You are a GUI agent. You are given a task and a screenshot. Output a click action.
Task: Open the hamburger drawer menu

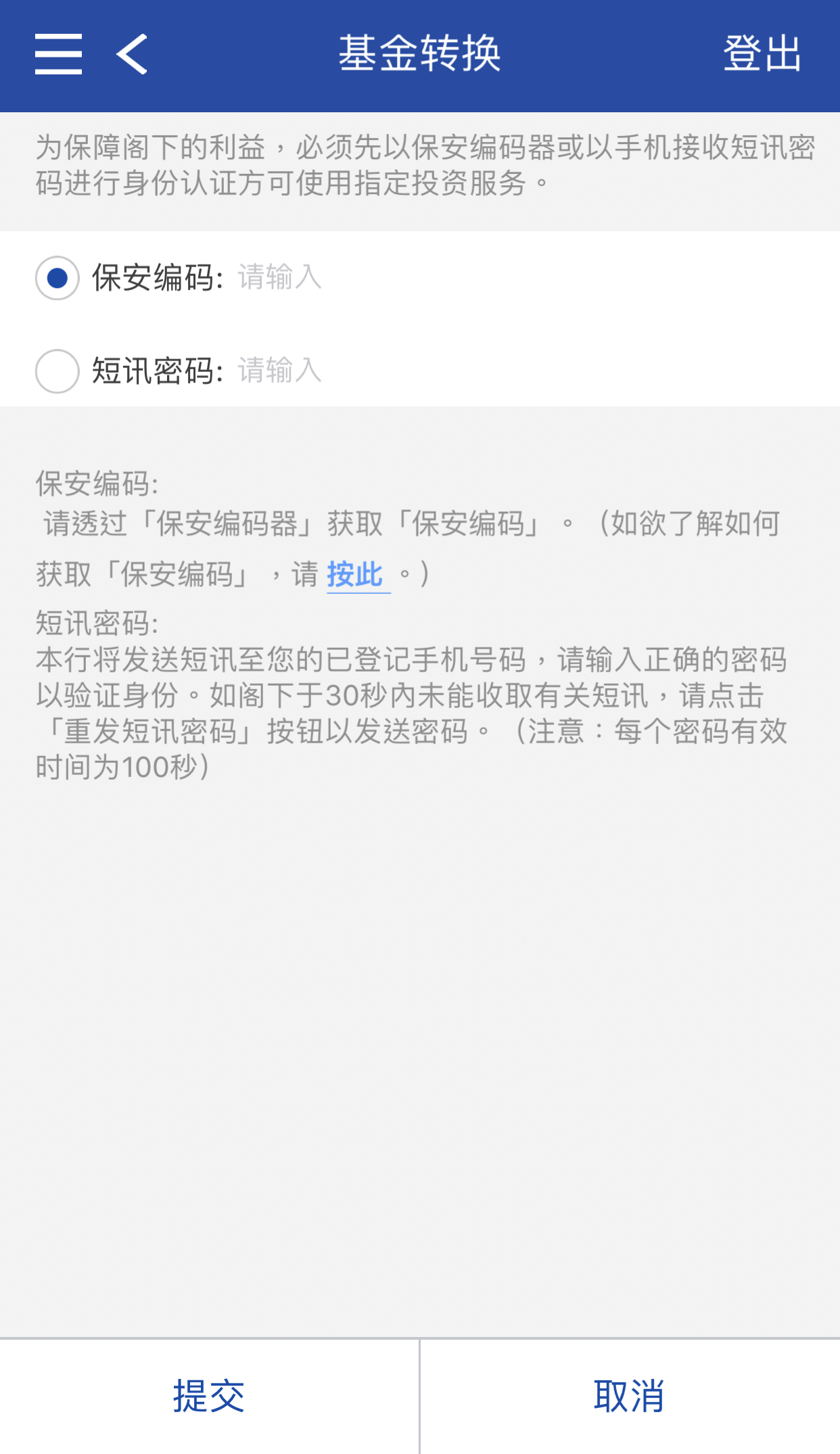point(58,54)
